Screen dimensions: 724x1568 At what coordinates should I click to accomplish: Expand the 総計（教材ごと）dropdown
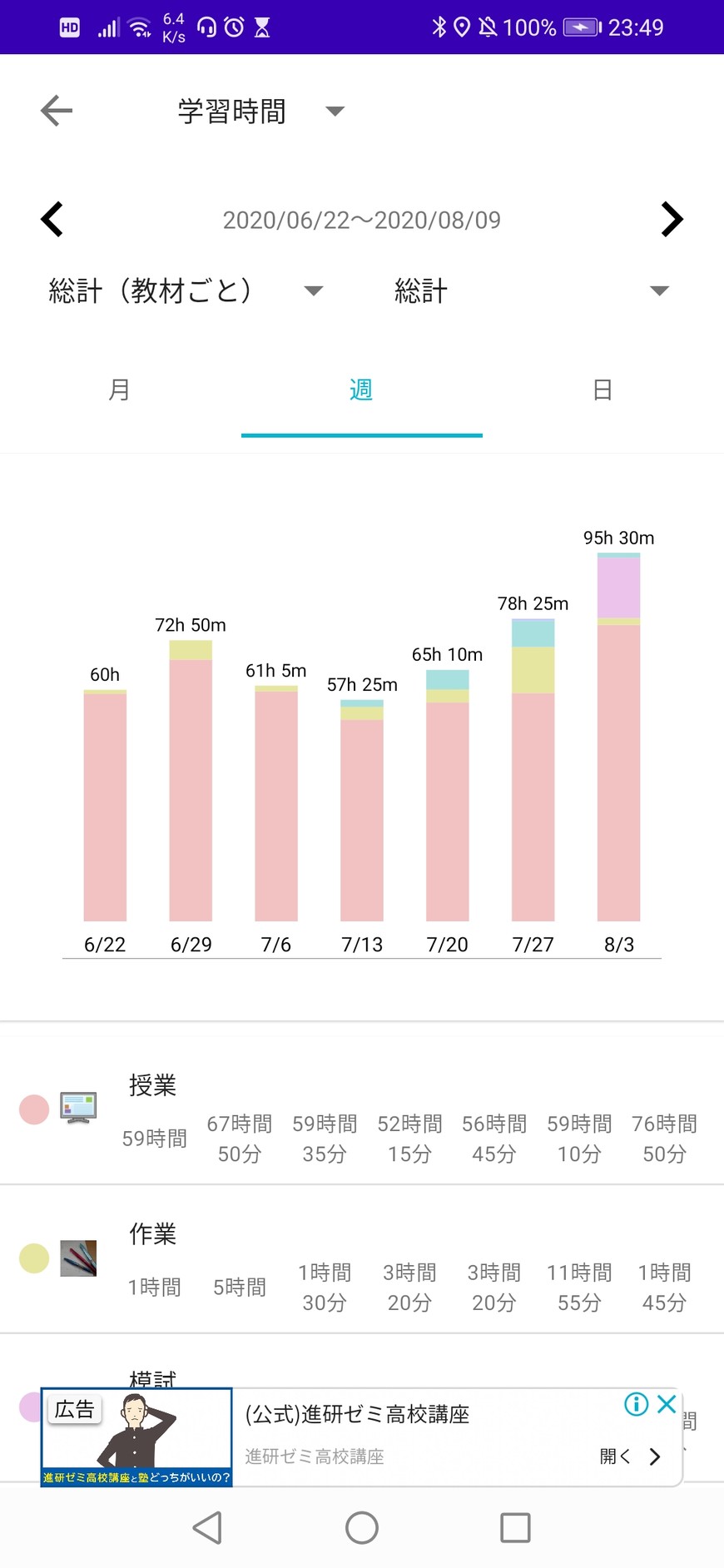point(185,290)
